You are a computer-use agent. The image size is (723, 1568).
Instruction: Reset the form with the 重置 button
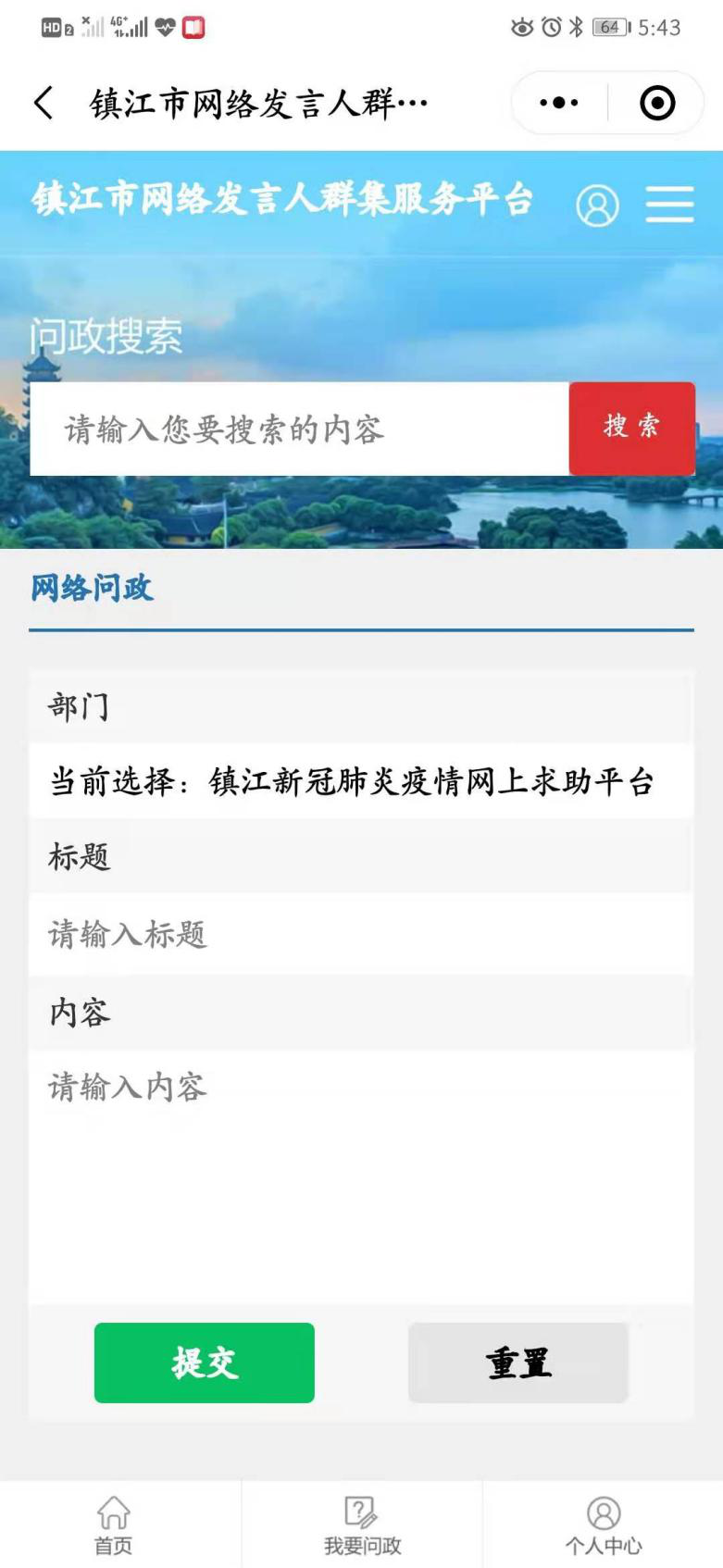point(518,1363)
